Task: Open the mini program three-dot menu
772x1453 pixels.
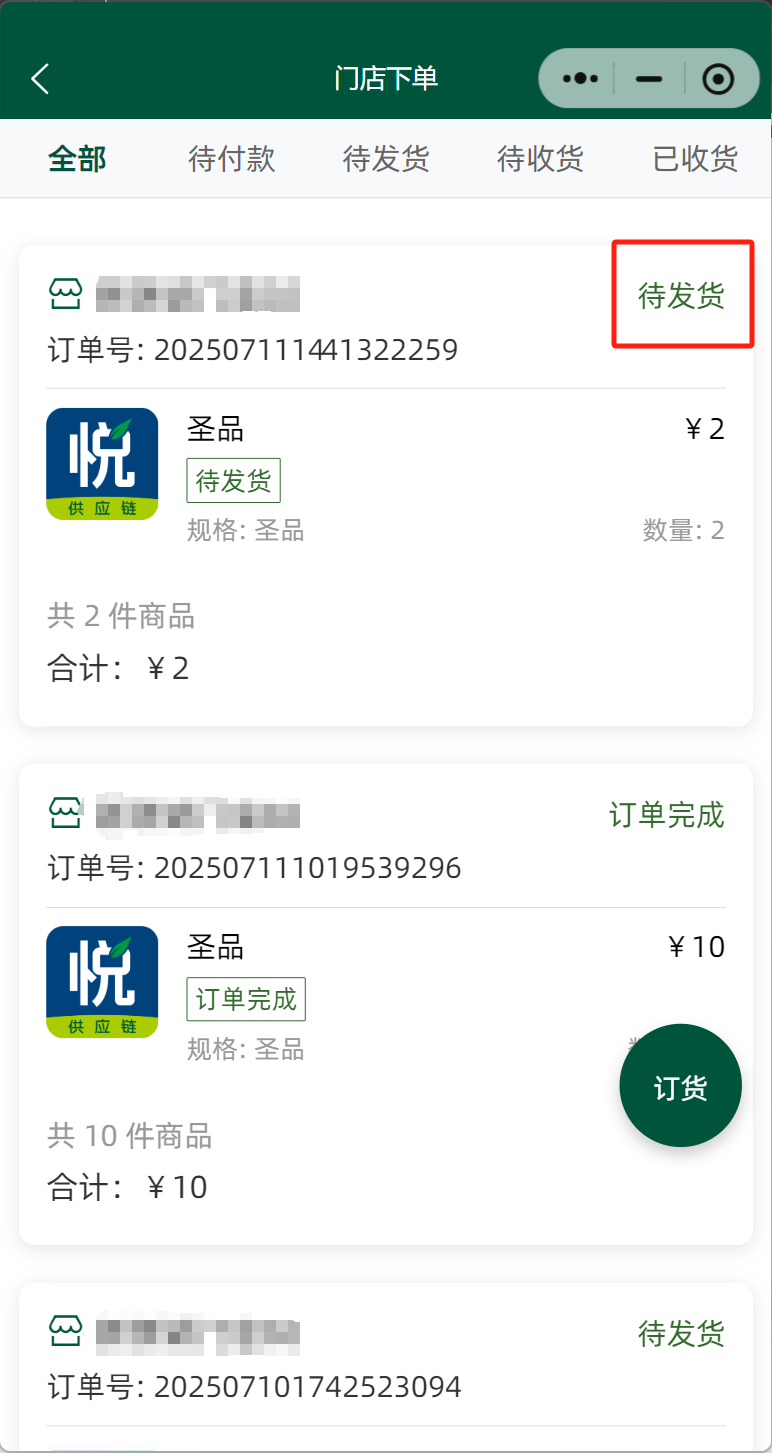Action: 580,78
